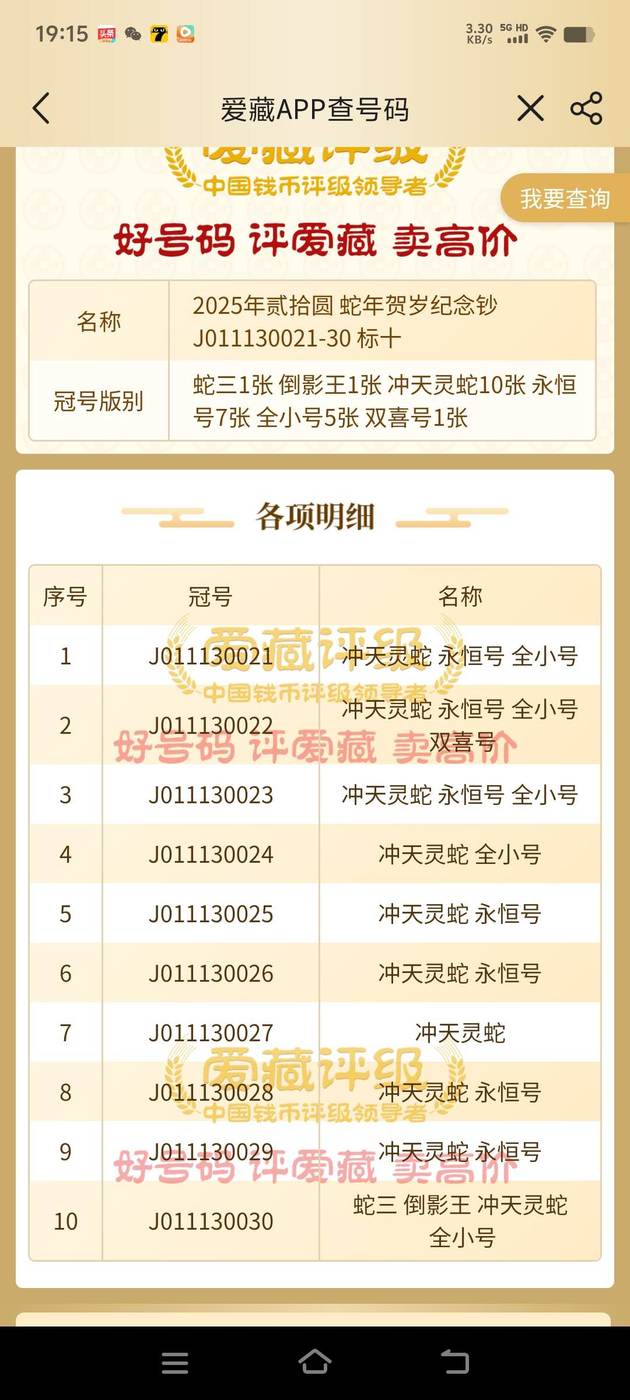Tap the 我要查询 button
The height and width of the screenshot is (1400, 630).
point(565,198)
